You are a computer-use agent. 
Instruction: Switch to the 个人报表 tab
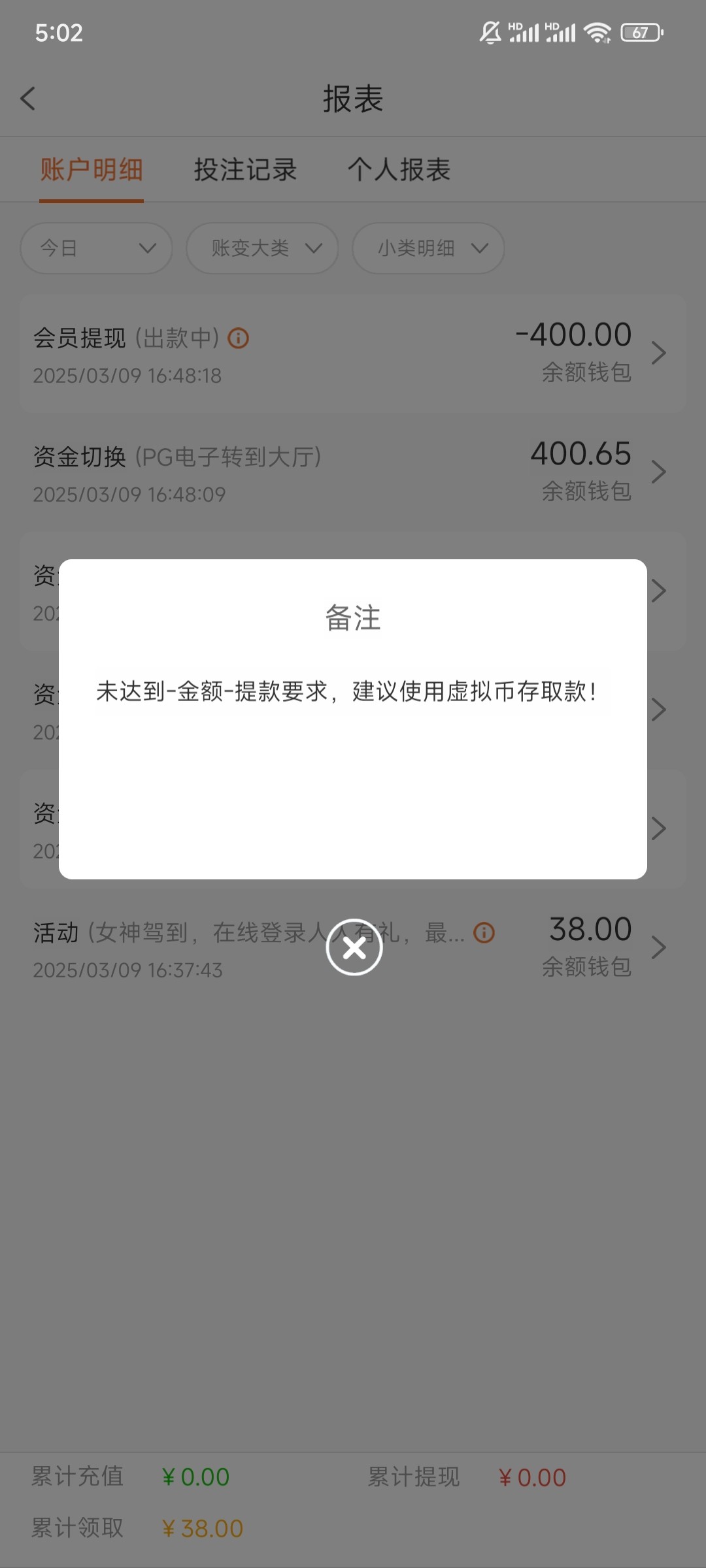click(399, 170)
